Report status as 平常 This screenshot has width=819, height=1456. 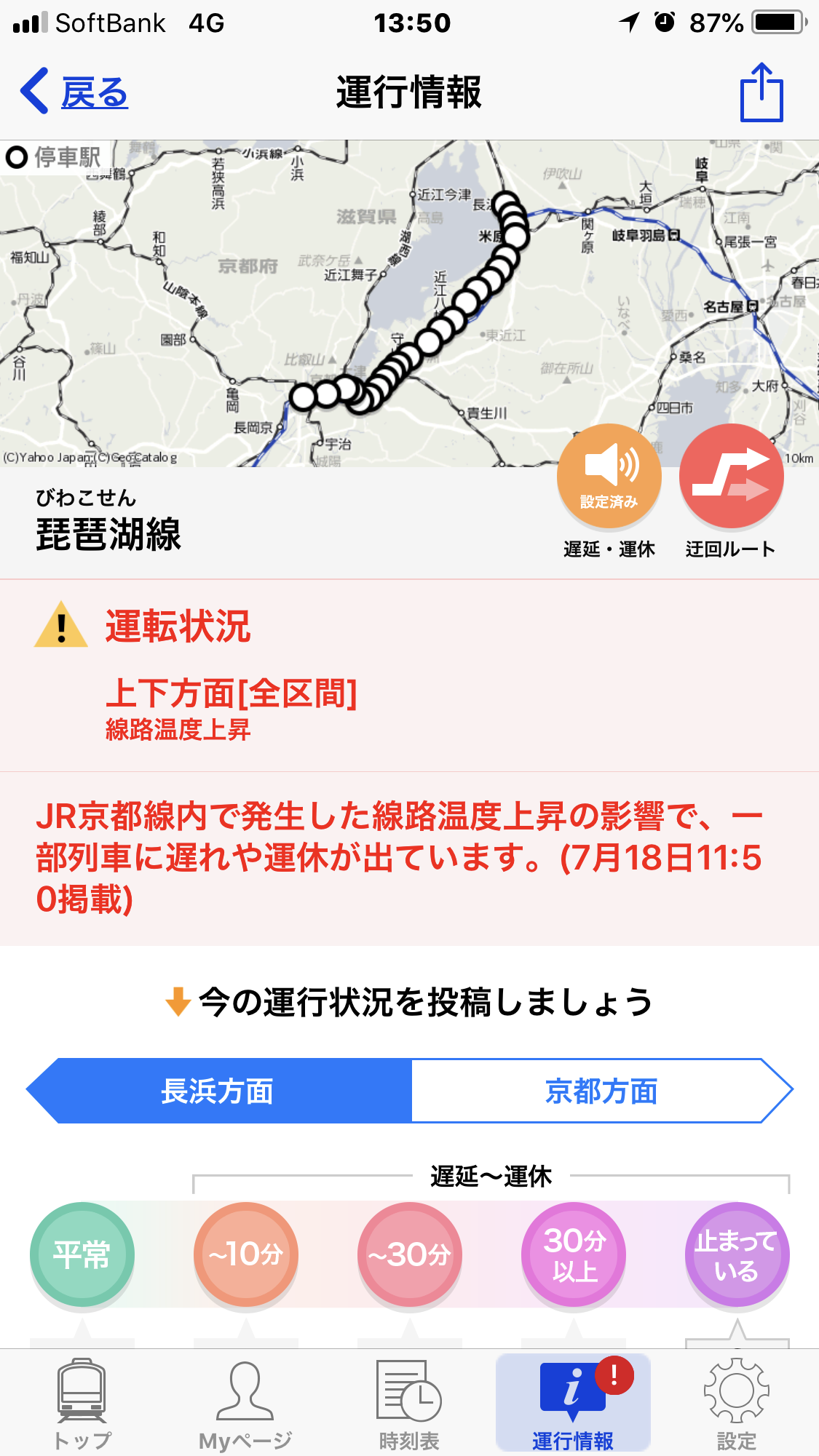pos(82,1254)
